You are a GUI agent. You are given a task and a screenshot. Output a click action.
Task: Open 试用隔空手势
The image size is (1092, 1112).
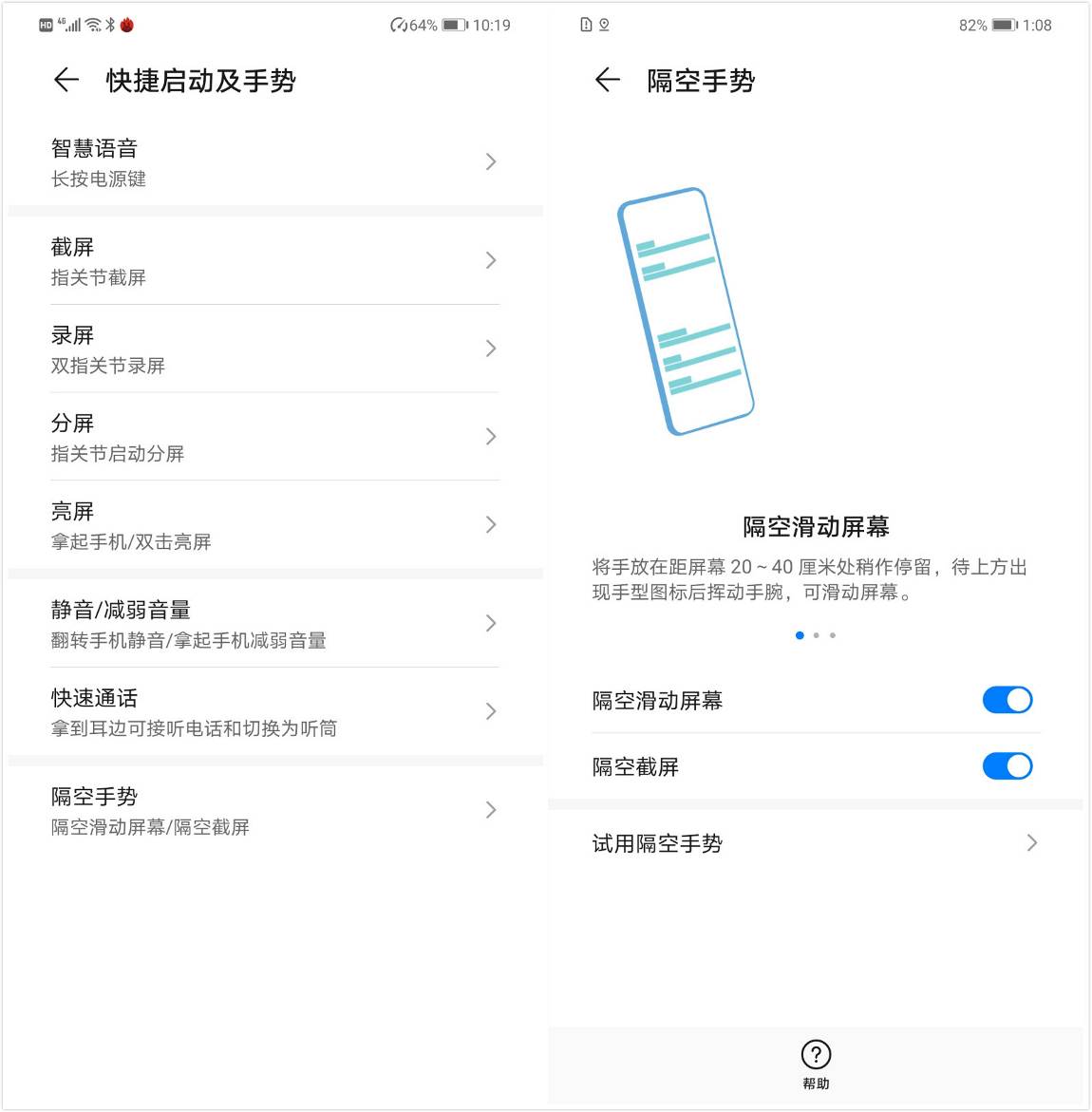(815, 843)
